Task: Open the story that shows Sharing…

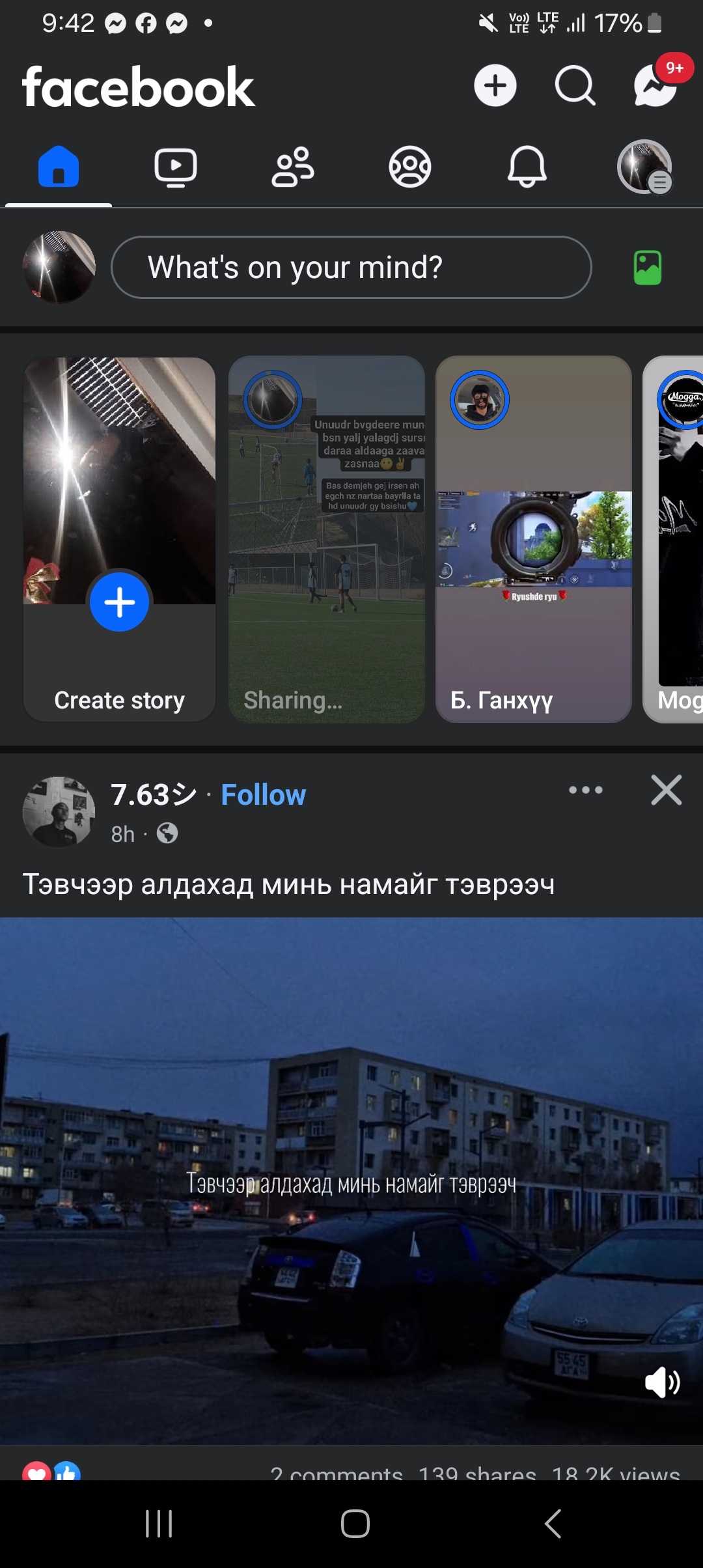Action: click(327, 540)
